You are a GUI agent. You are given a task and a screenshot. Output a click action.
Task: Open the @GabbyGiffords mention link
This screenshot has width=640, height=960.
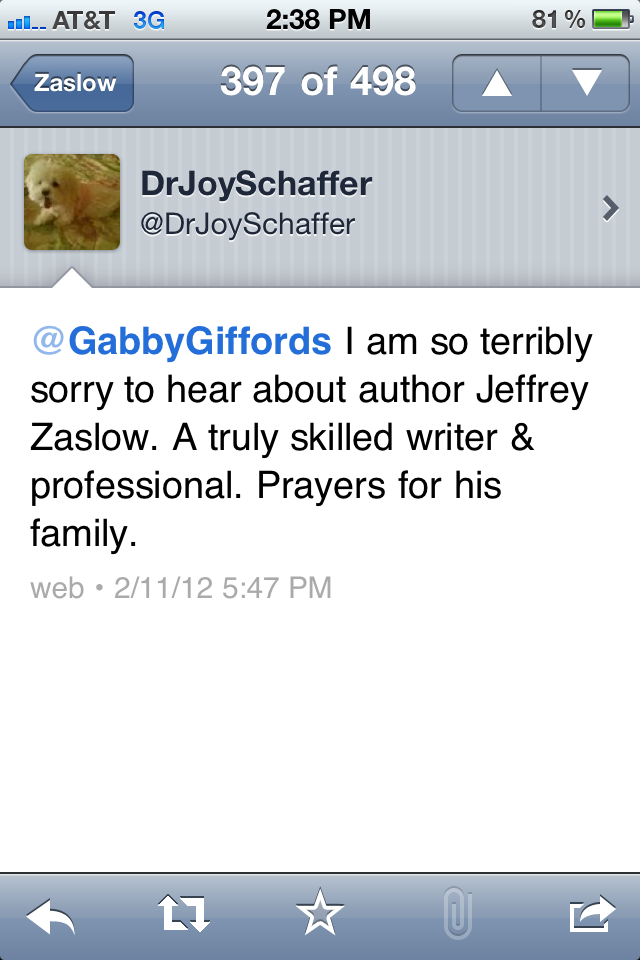click(x=181, y=342)
